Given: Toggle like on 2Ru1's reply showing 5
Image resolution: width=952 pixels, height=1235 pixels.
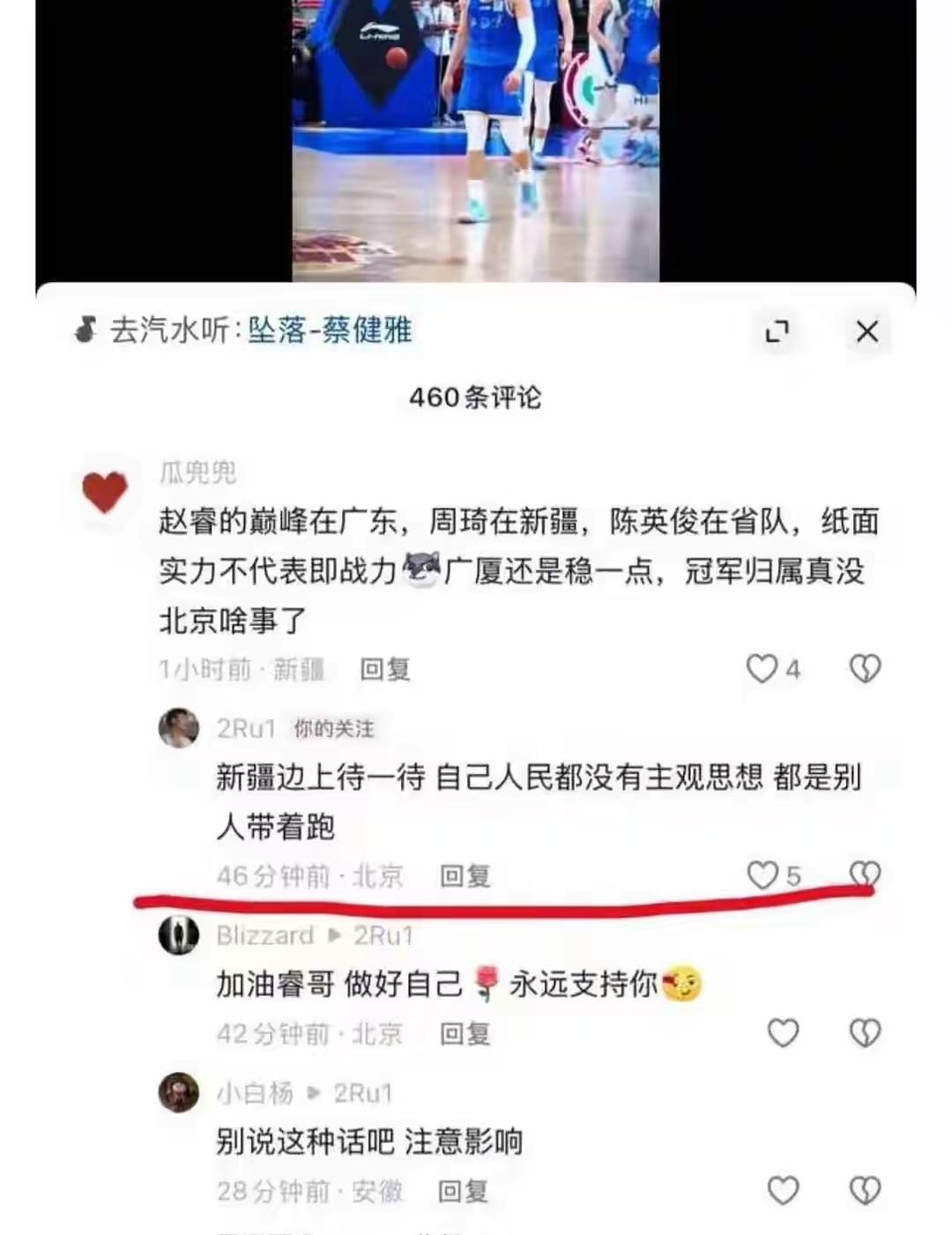Looking at the screenshot, I should tap(764, 874).
